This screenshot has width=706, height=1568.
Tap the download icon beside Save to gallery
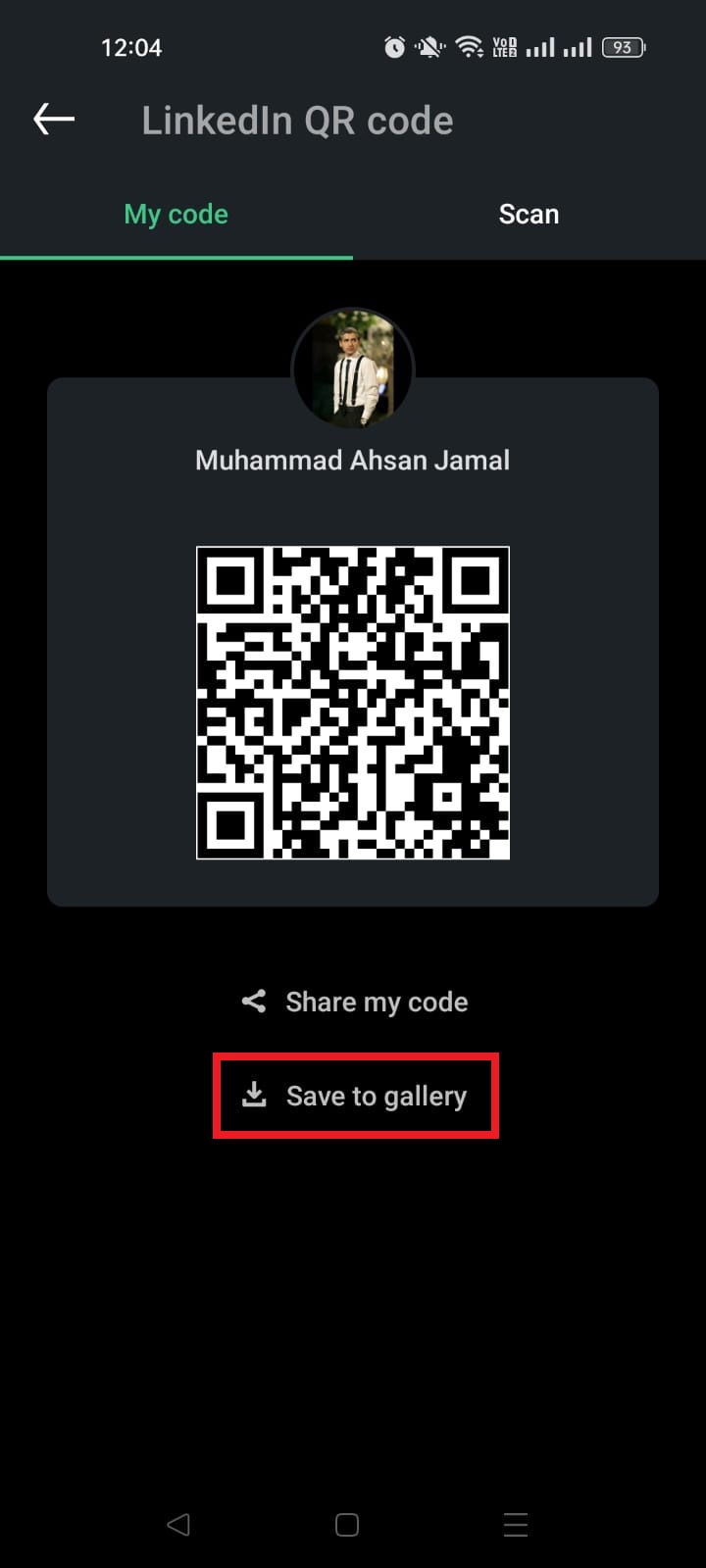click(x=254, y=1095)
